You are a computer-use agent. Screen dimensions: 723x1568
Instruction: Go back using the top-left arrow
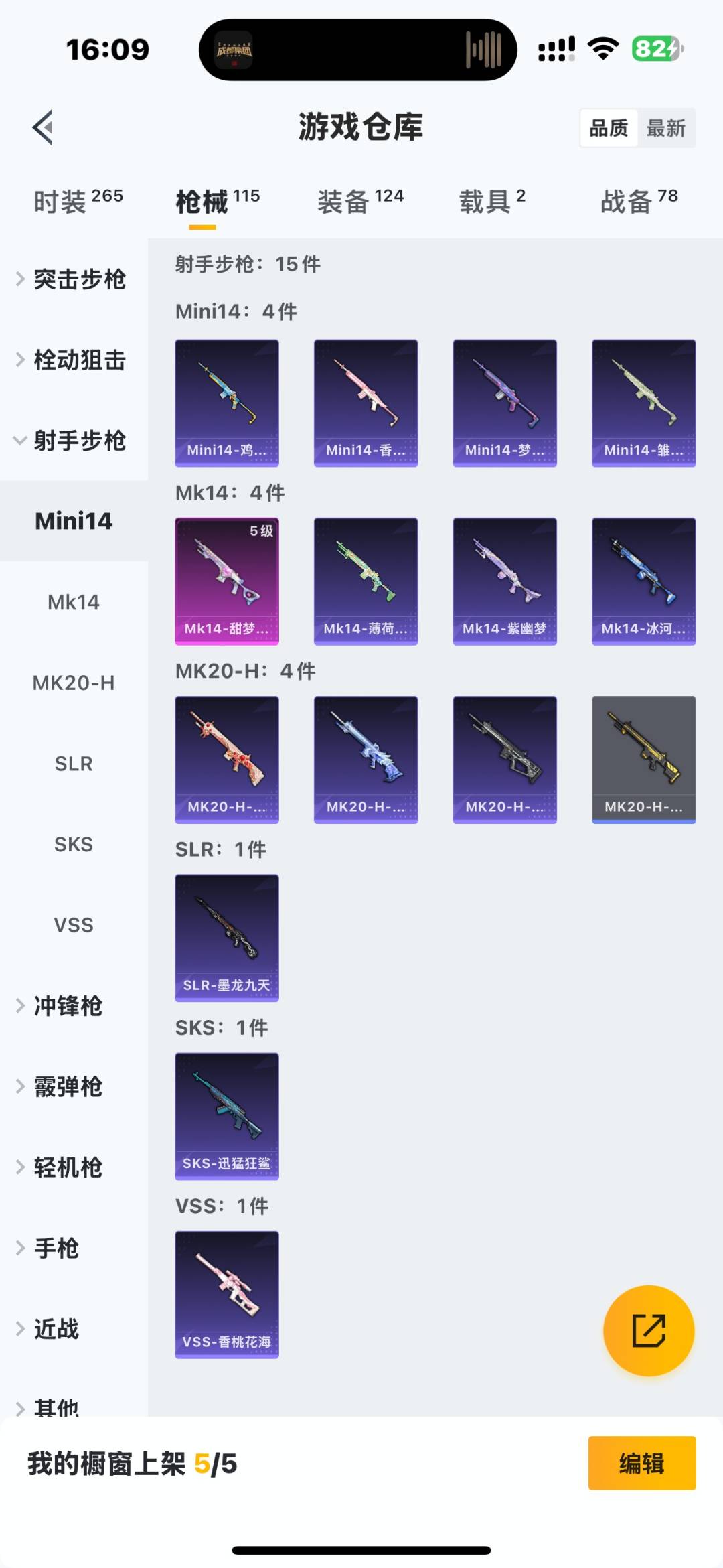(44, 127)
